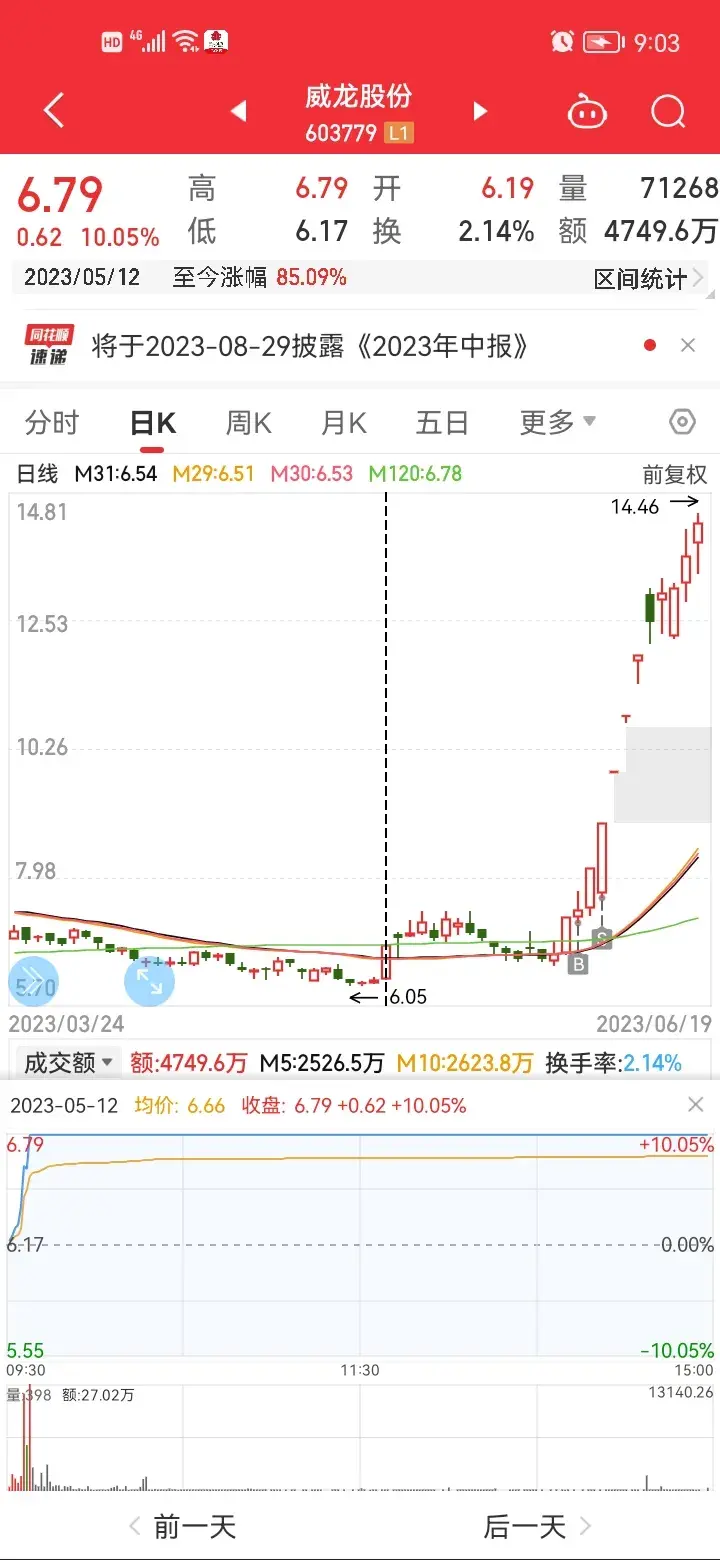Switch to the previous stock with left triangle
Viewport: 720px width, 1560px height.
[238, 111]
